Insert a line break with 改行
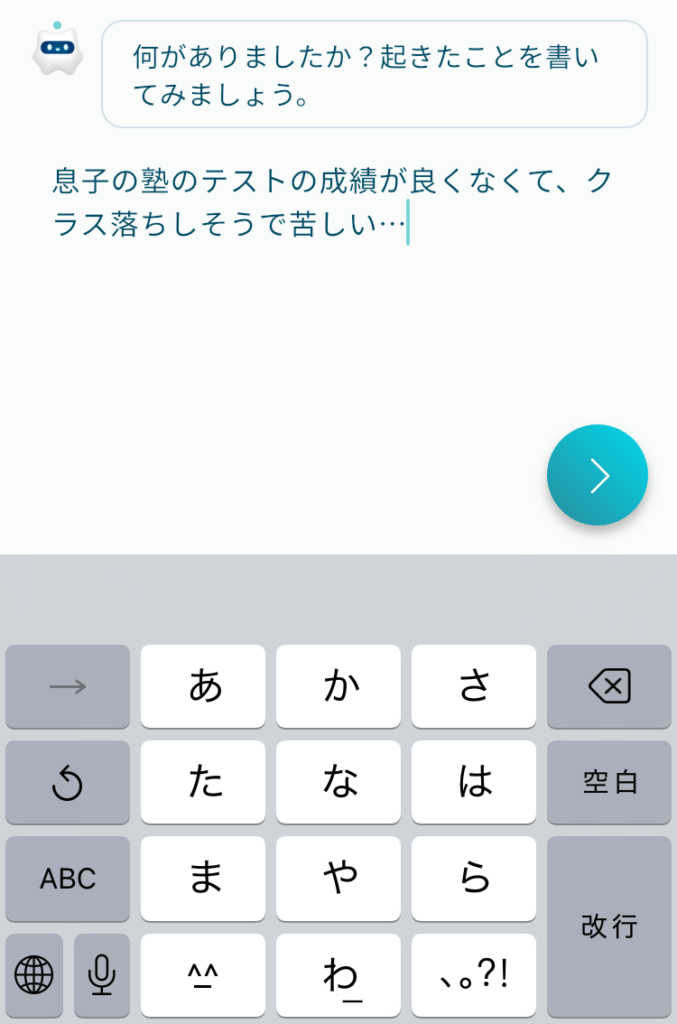677x1024 pixels. point(609,926)
